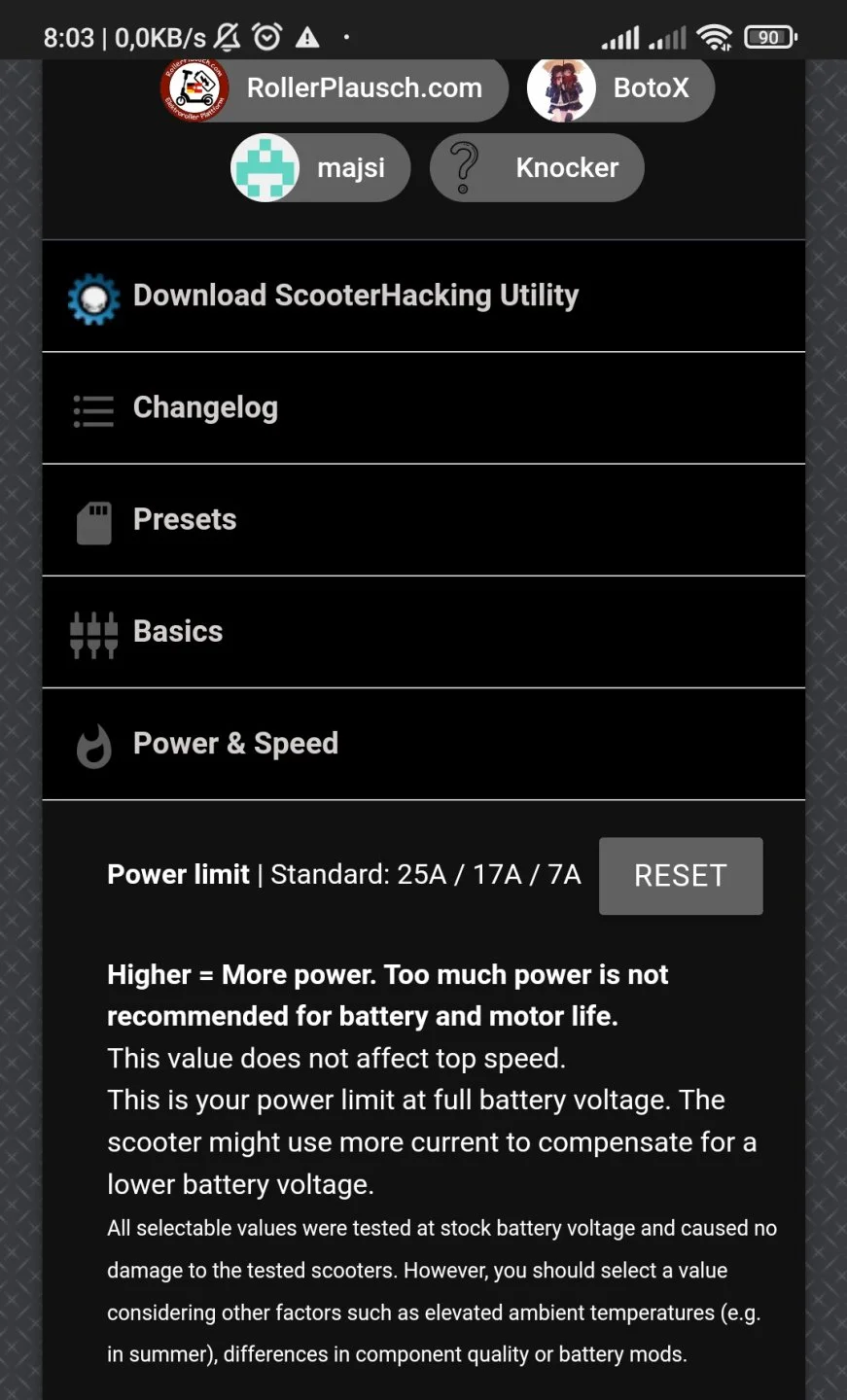
Task: Open the BotoX contributor chip
Action: point(620,89)
